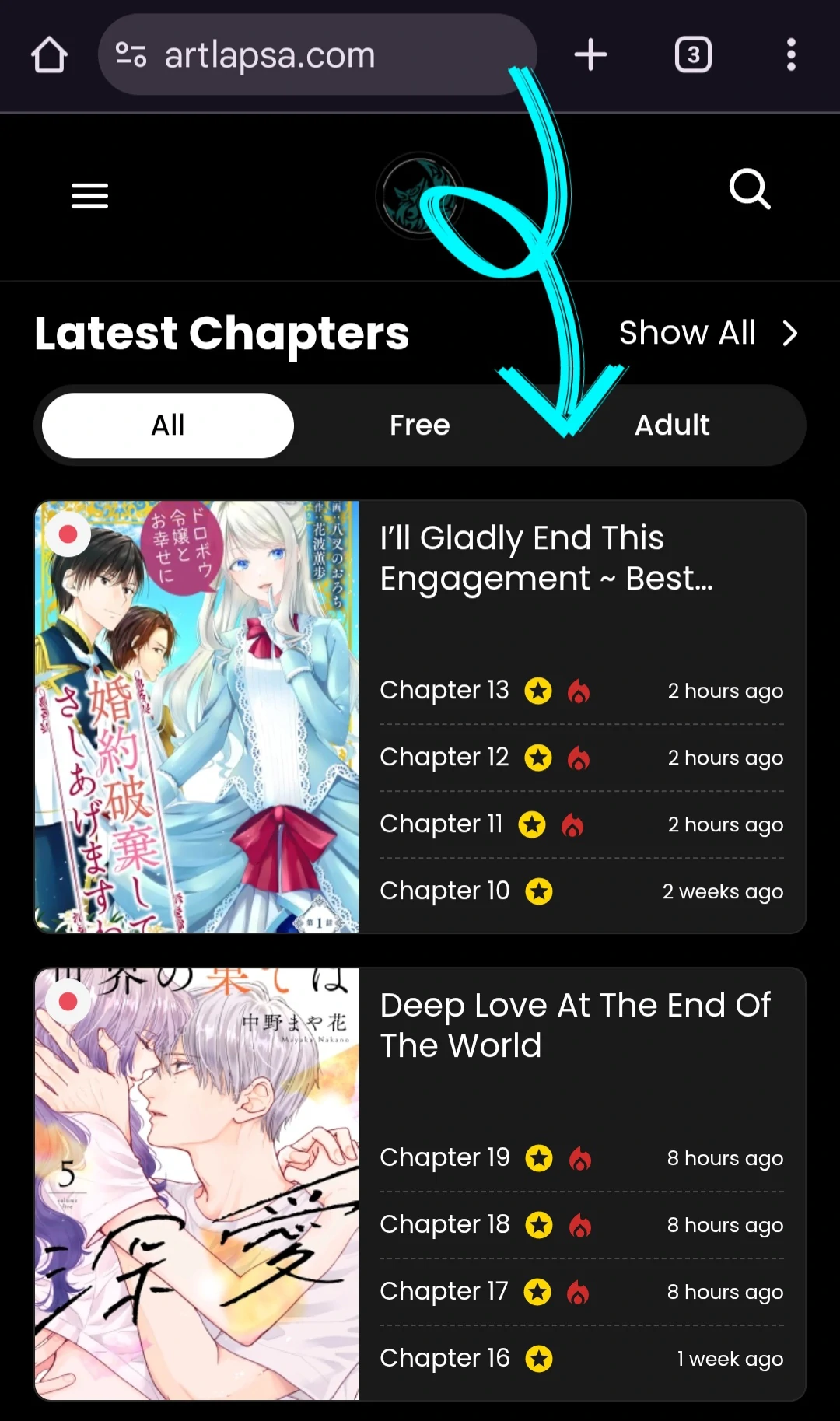
Task: Open the Deep Love At The End cover
Action: pos(197,1183)
